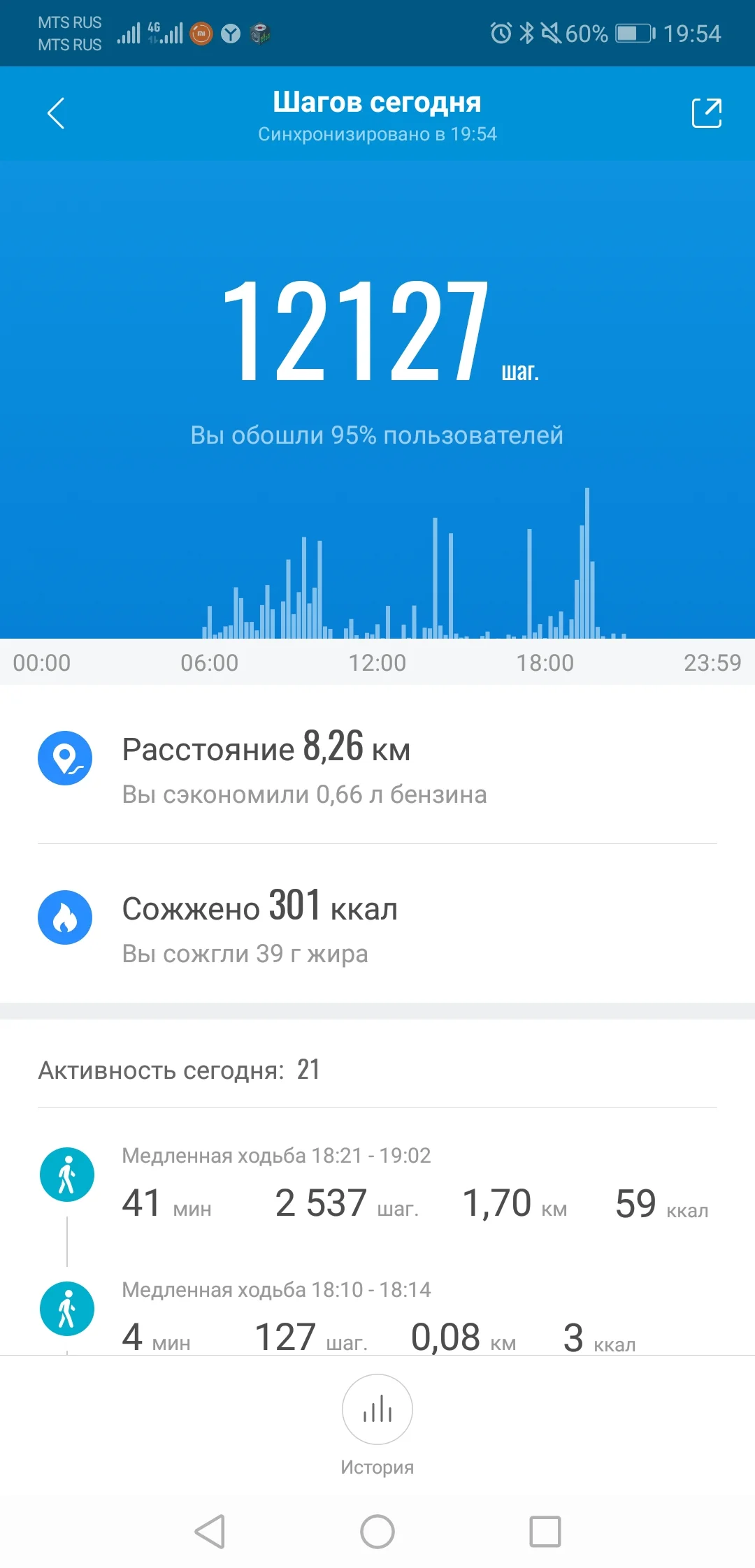755x1568 pixels.
Task: Tap Вы обошли 95% пользователей text
Action: click(377, 435)
